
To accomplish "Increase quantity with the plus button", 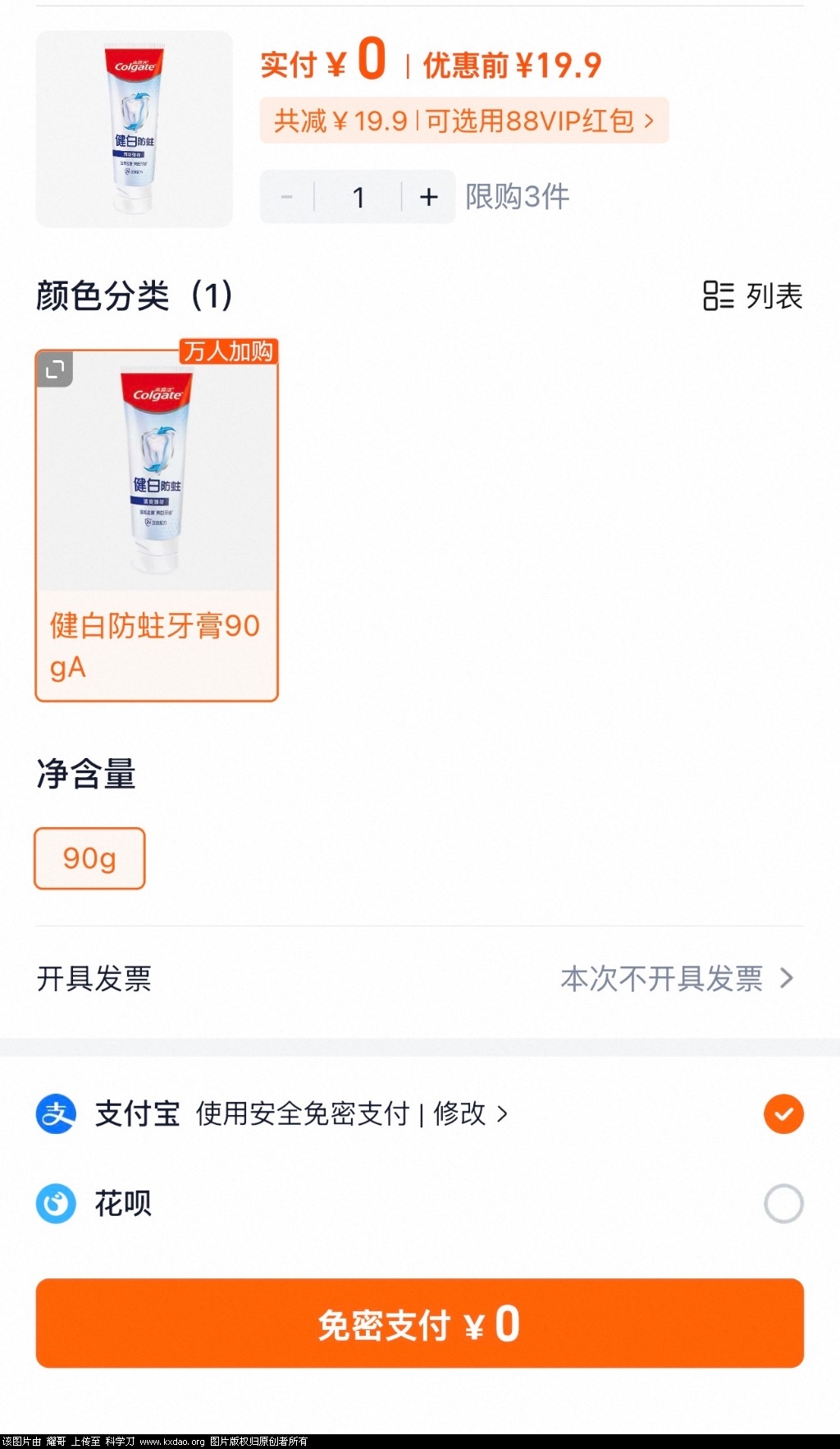I will [428, 197].
